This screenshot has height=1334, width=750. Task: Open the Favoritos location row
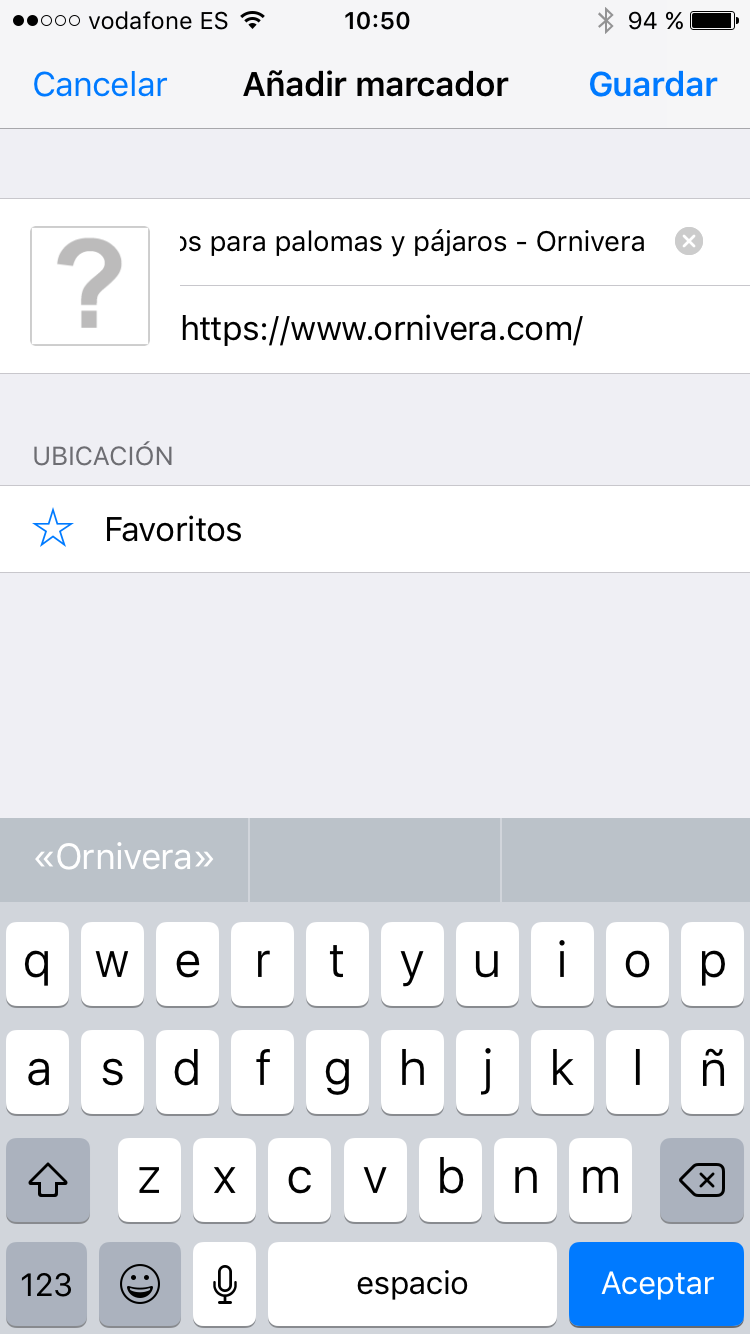coord(375,529)
